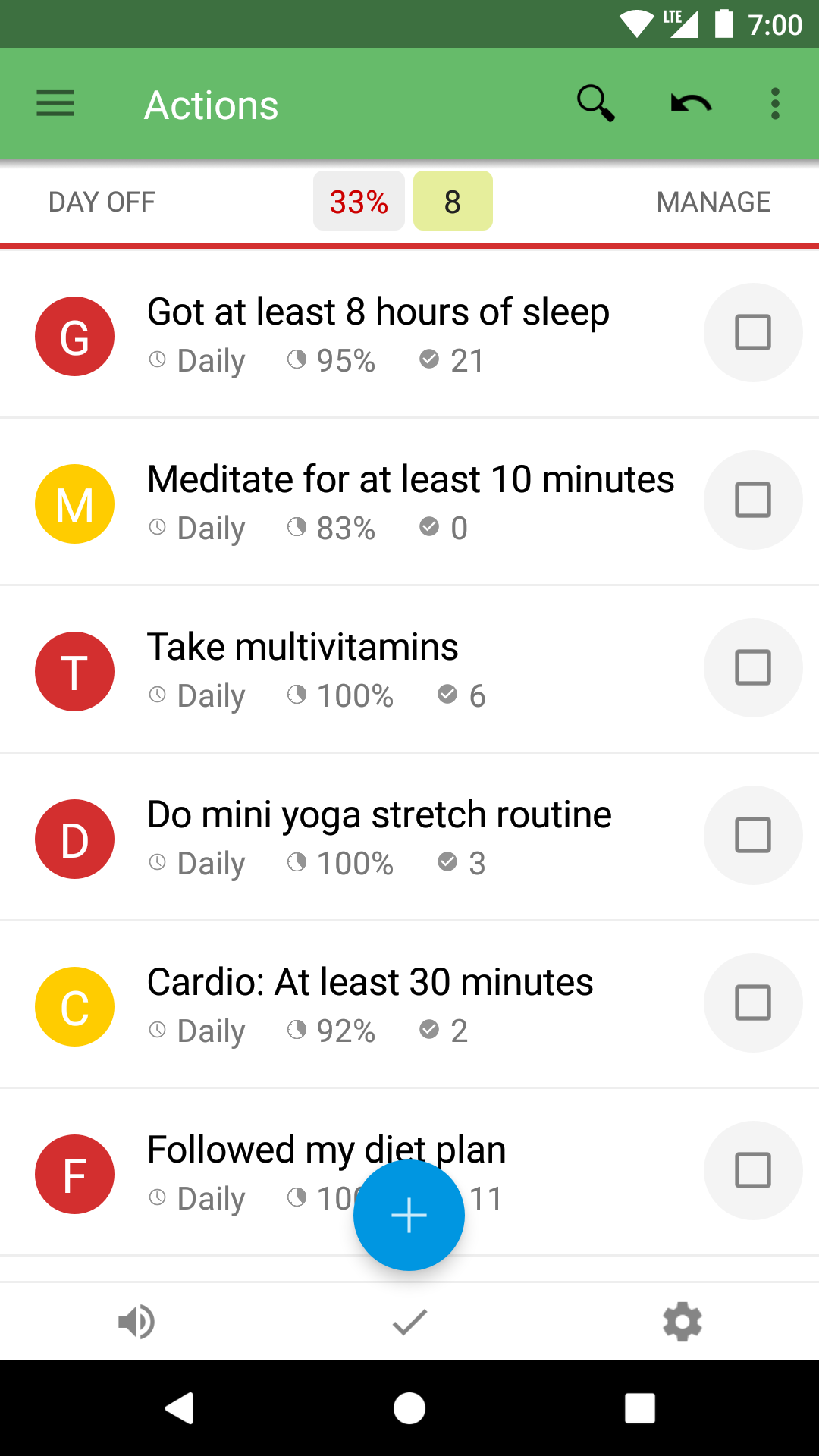This screenshot has height=1456, width=819.
Task: Open the 'Take multivitamins' habit details
Action: click(349, 669)
